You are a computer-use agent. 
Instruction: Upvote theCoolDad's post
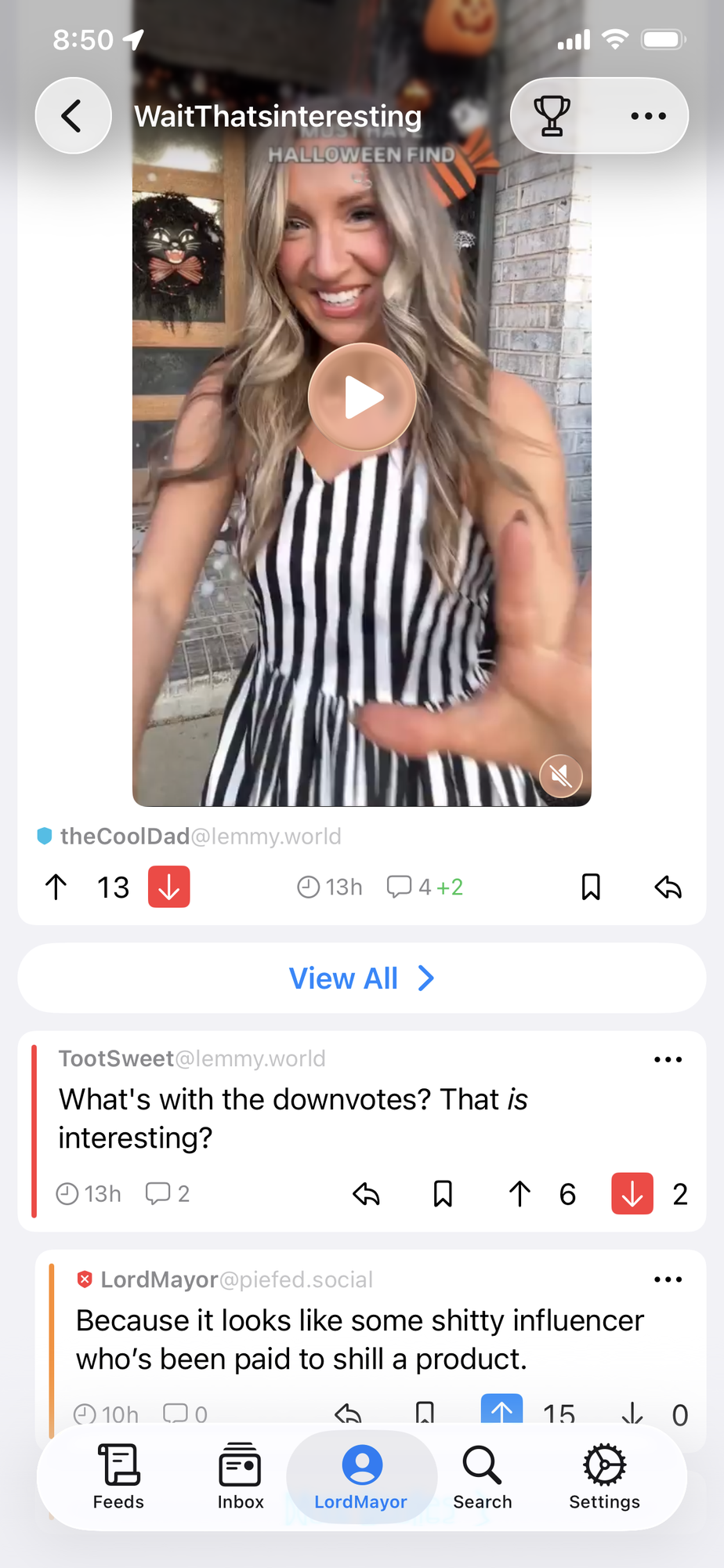pyautogui.click(x=56, y=887)
